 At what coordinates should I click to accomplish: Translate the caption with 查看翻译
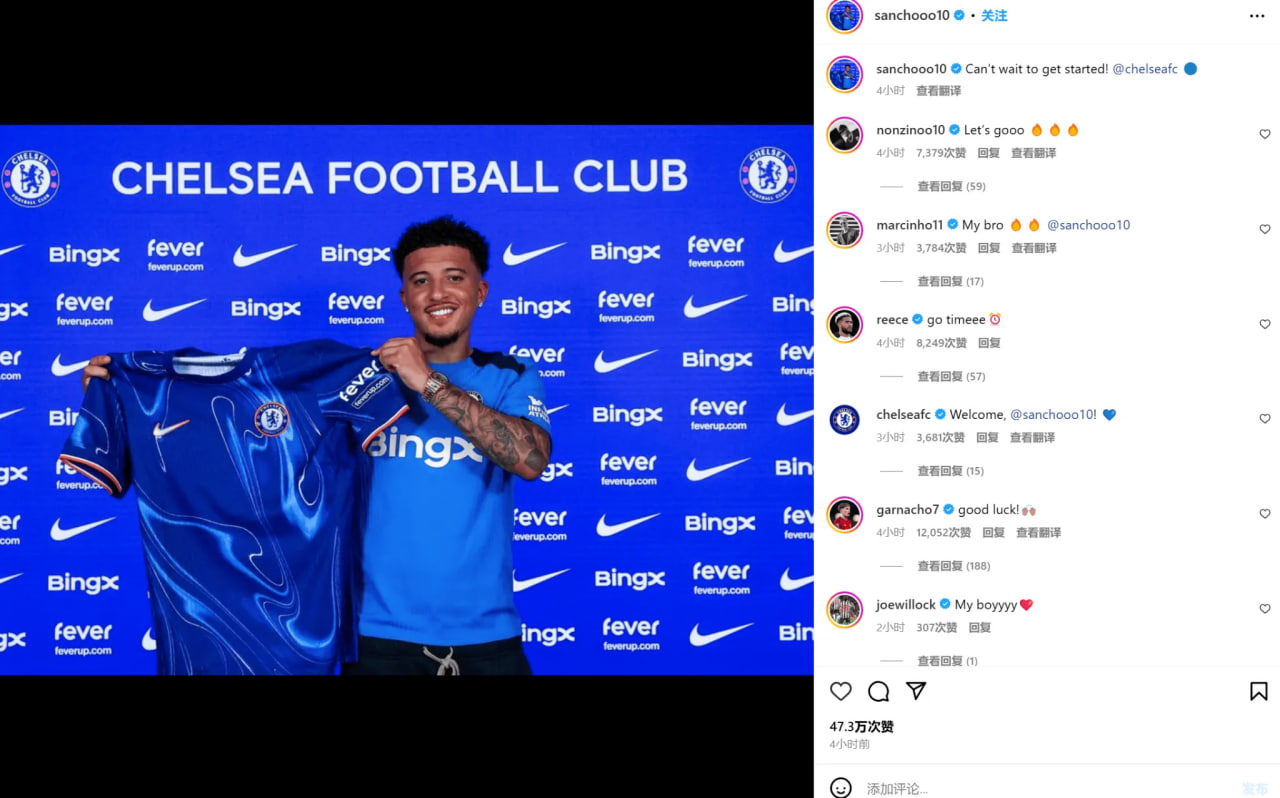[x=938, y=91]
